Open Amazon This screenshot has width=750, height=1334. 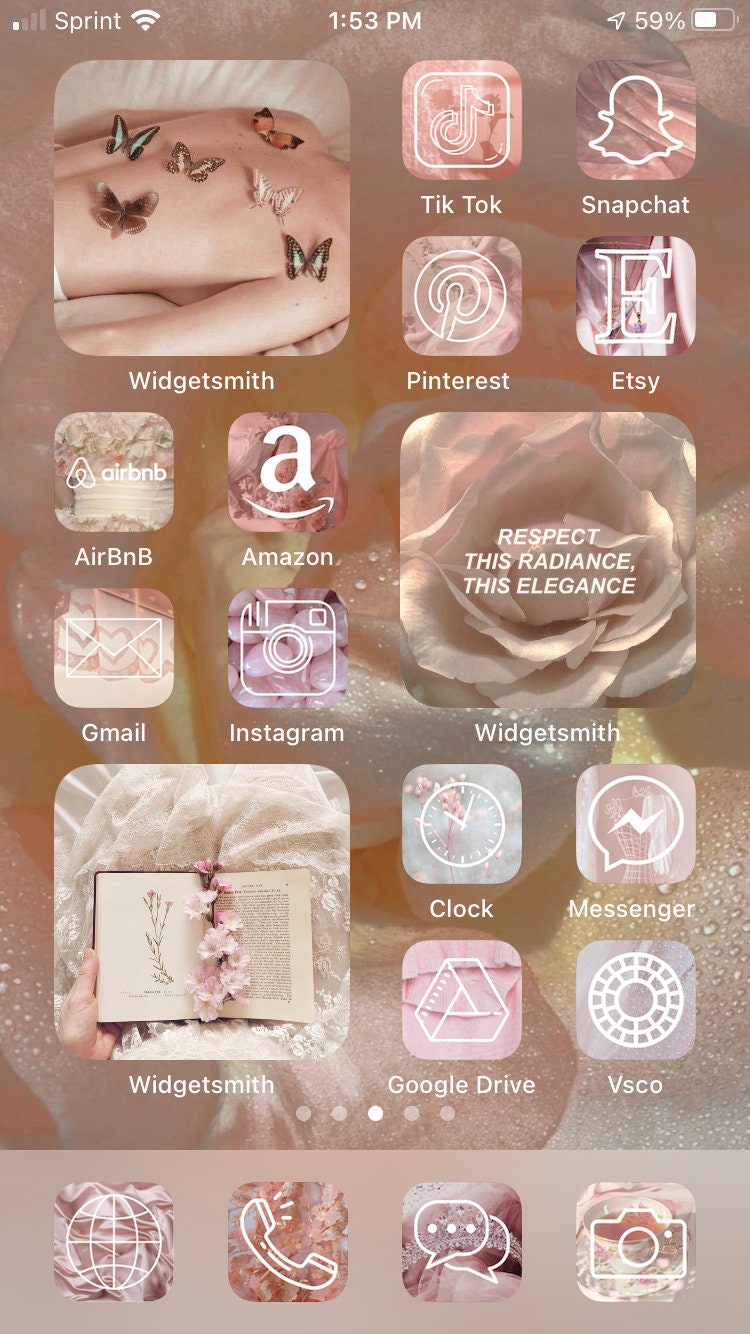coord(287,472)
